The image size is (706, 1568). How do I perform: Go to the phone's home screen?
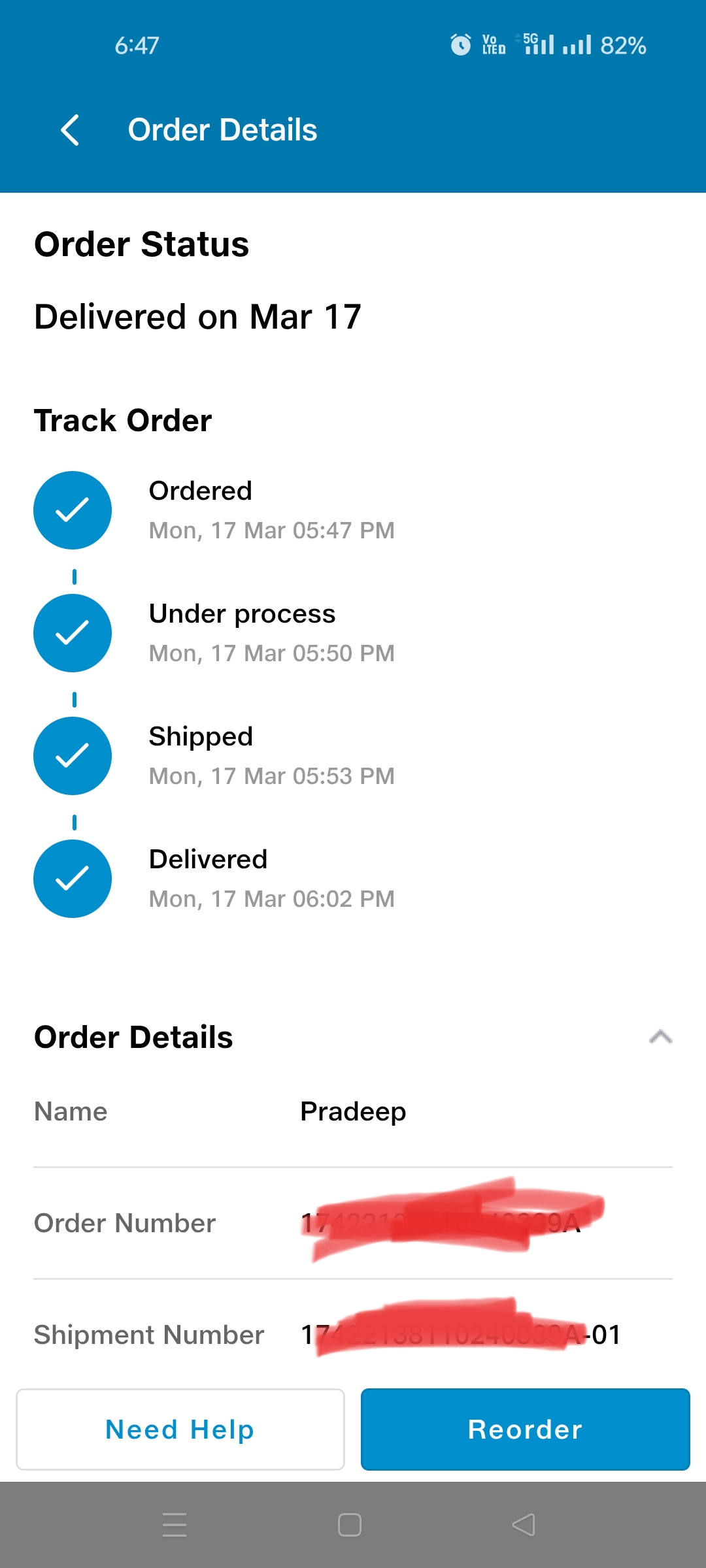(x=350, y=1525)
